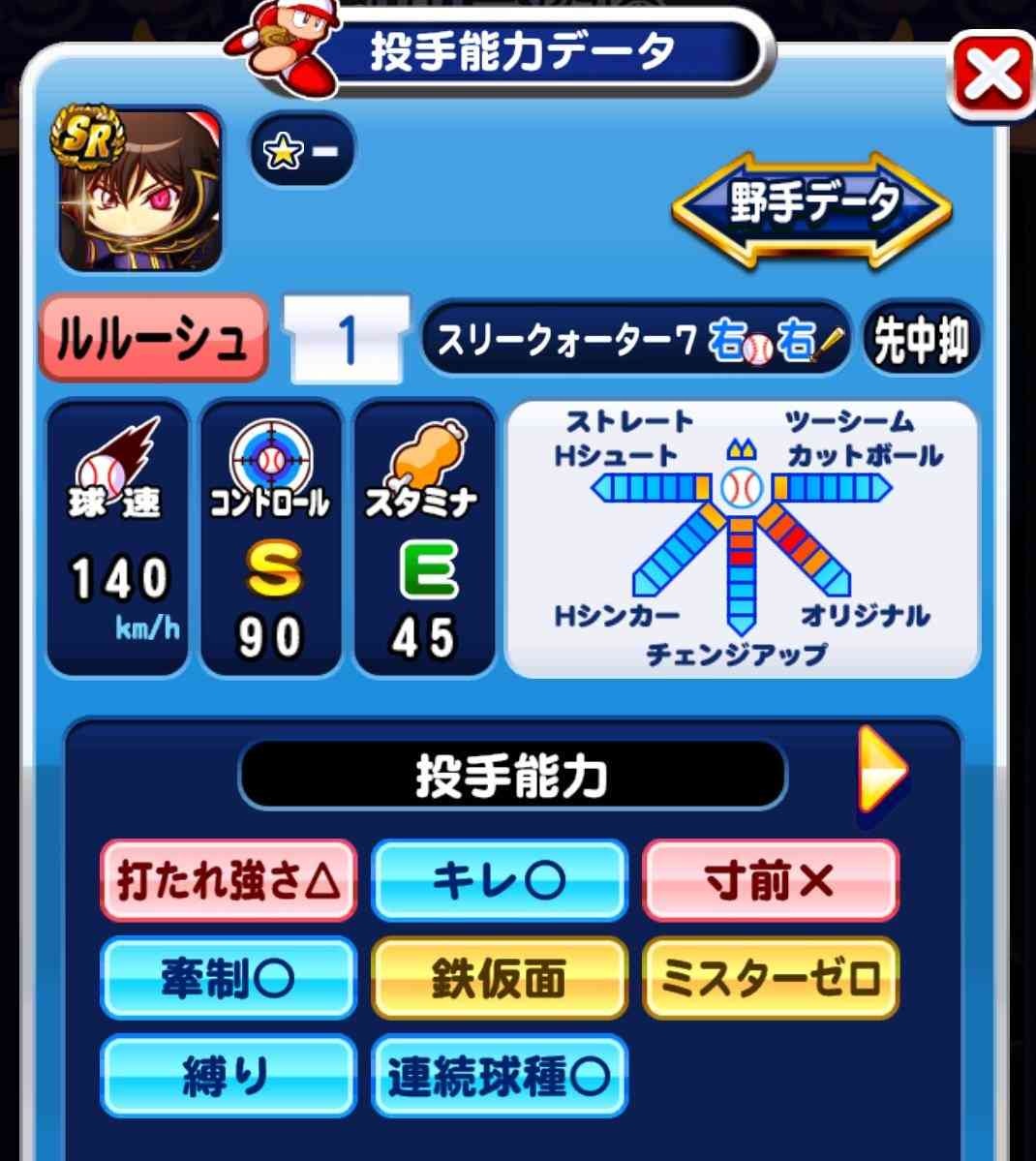Check the 縛り ability chip
The height and width of the screenshot is (1161, 1036).
tap(229, 1076)
